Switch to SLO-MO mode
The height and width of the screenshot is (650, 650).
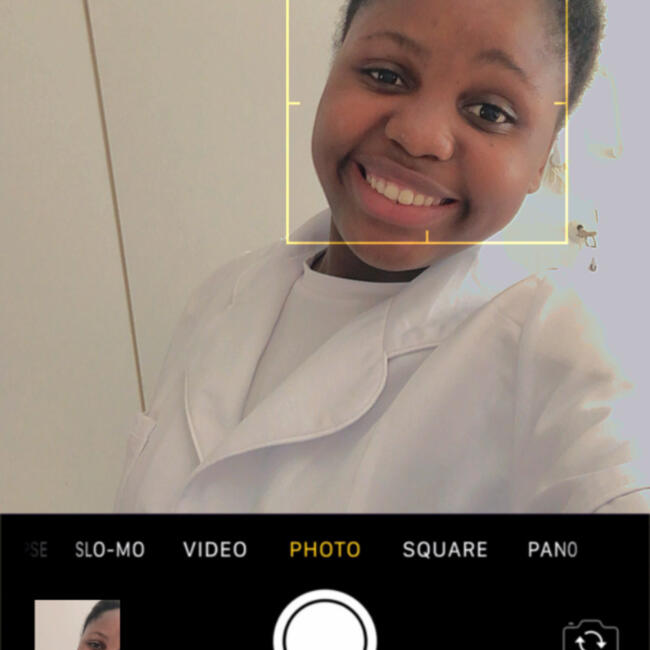coord(110,550)
